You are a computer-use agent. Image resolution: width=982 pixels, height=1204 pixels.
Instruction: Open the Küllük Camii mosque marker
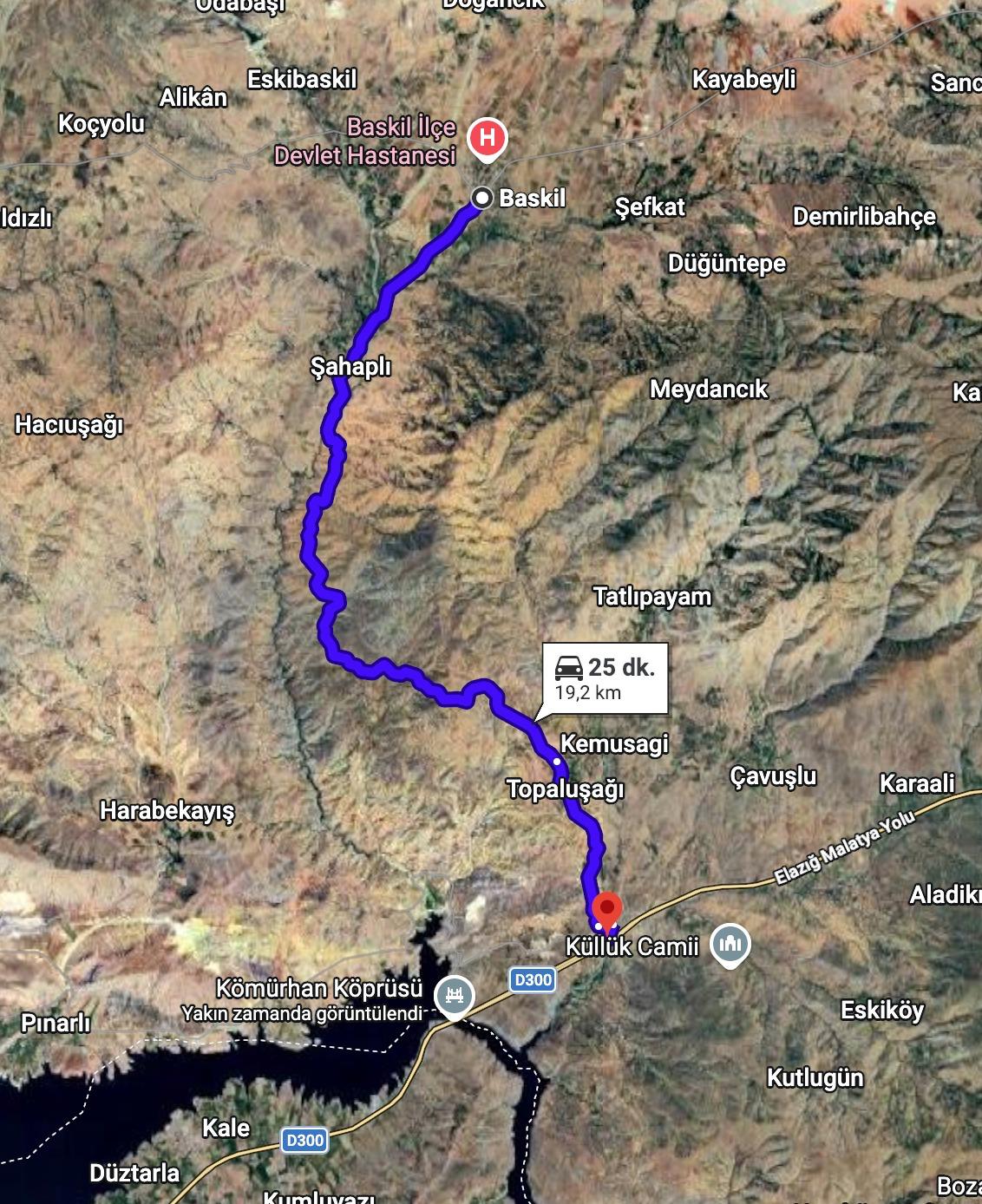click(730, 944)
